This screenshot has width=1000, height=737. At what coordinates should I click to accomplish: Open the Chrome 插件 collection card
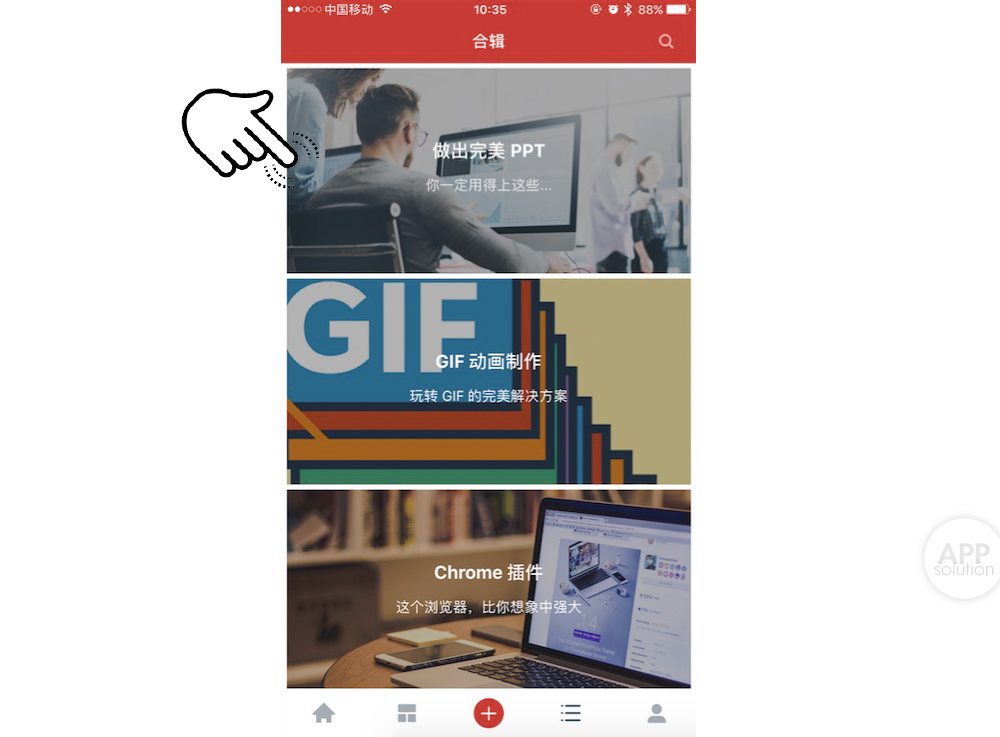[x=489, y=588]
